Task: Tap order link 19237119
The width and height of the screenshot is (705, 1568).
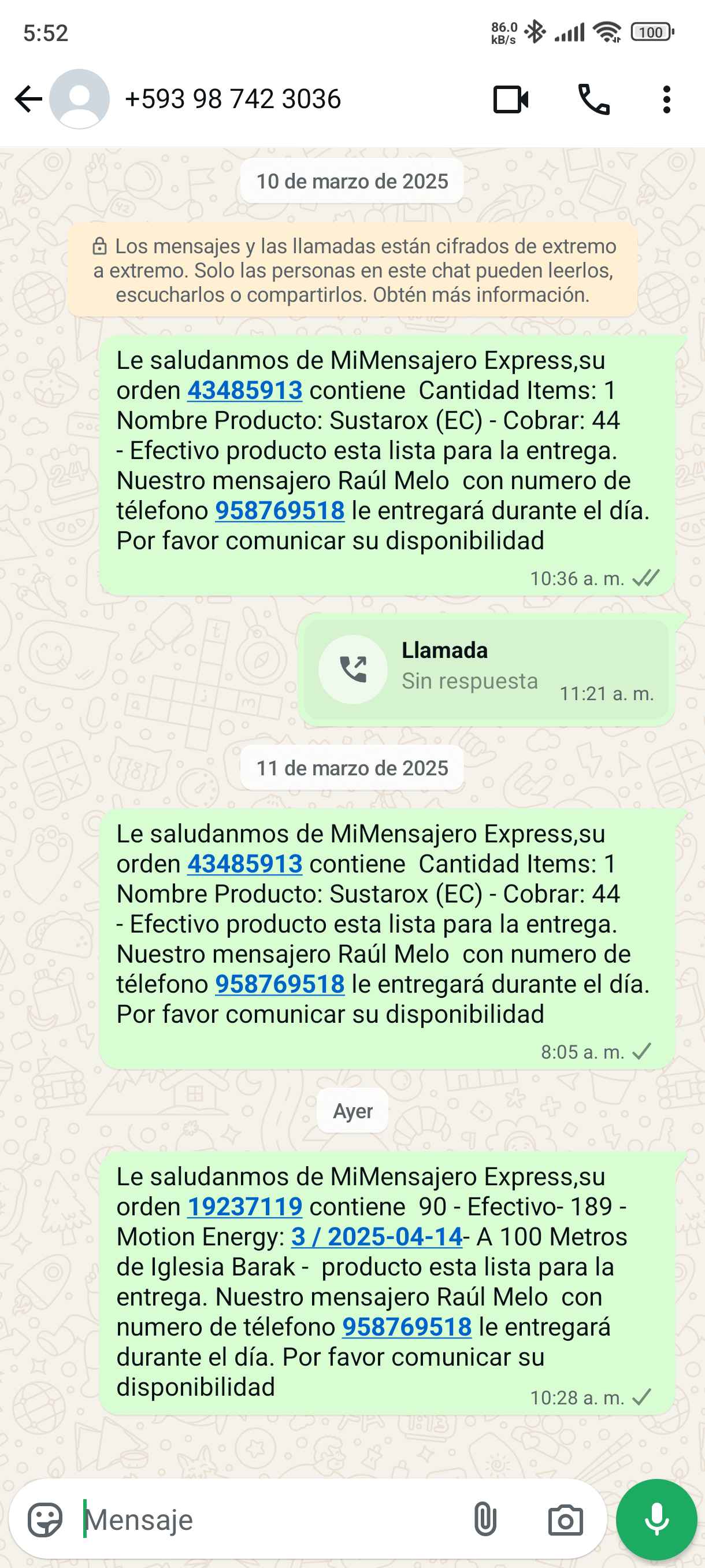Action: 244,1207
